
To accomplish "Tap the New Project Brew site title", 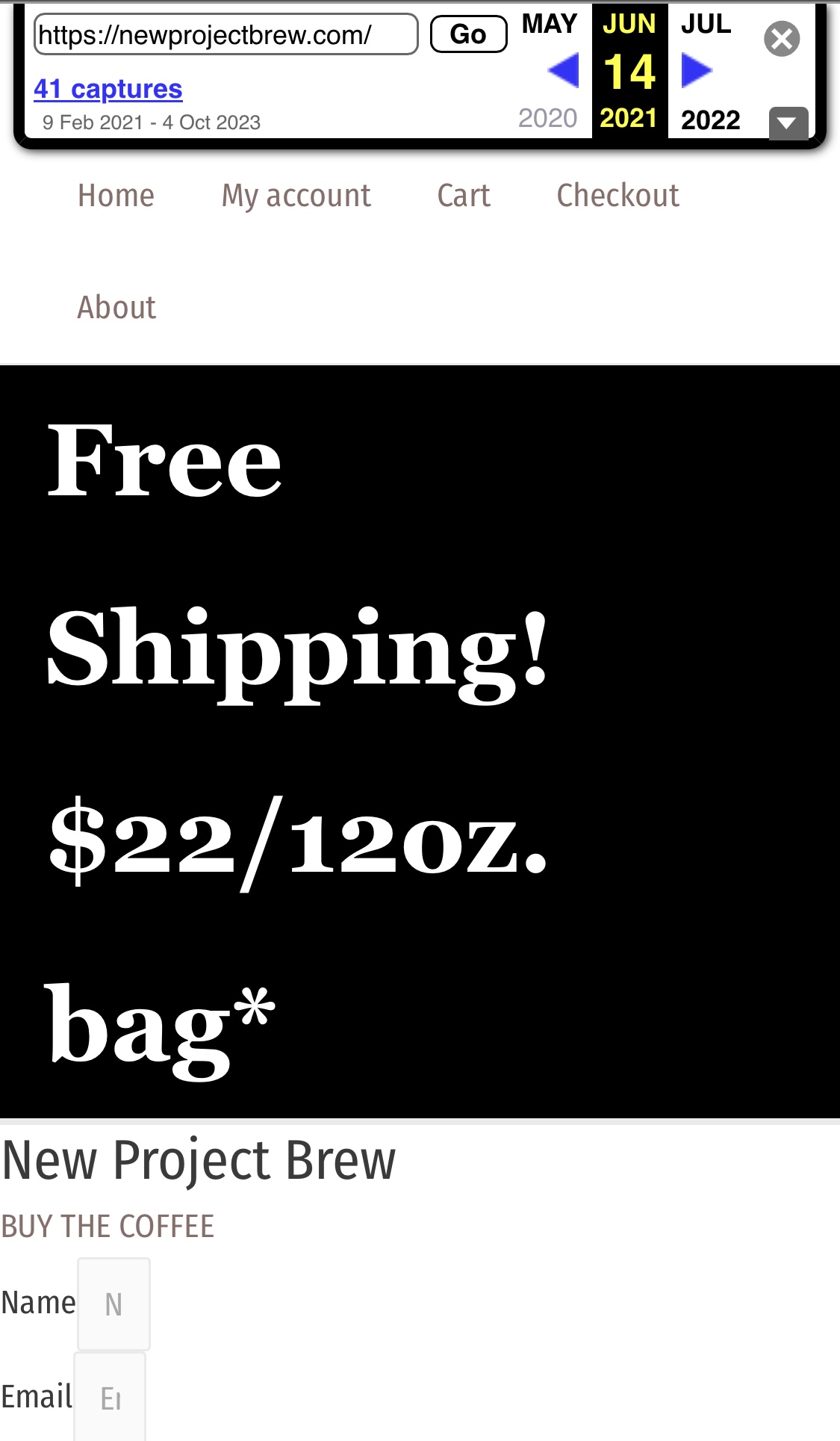I will point(199,1161).
